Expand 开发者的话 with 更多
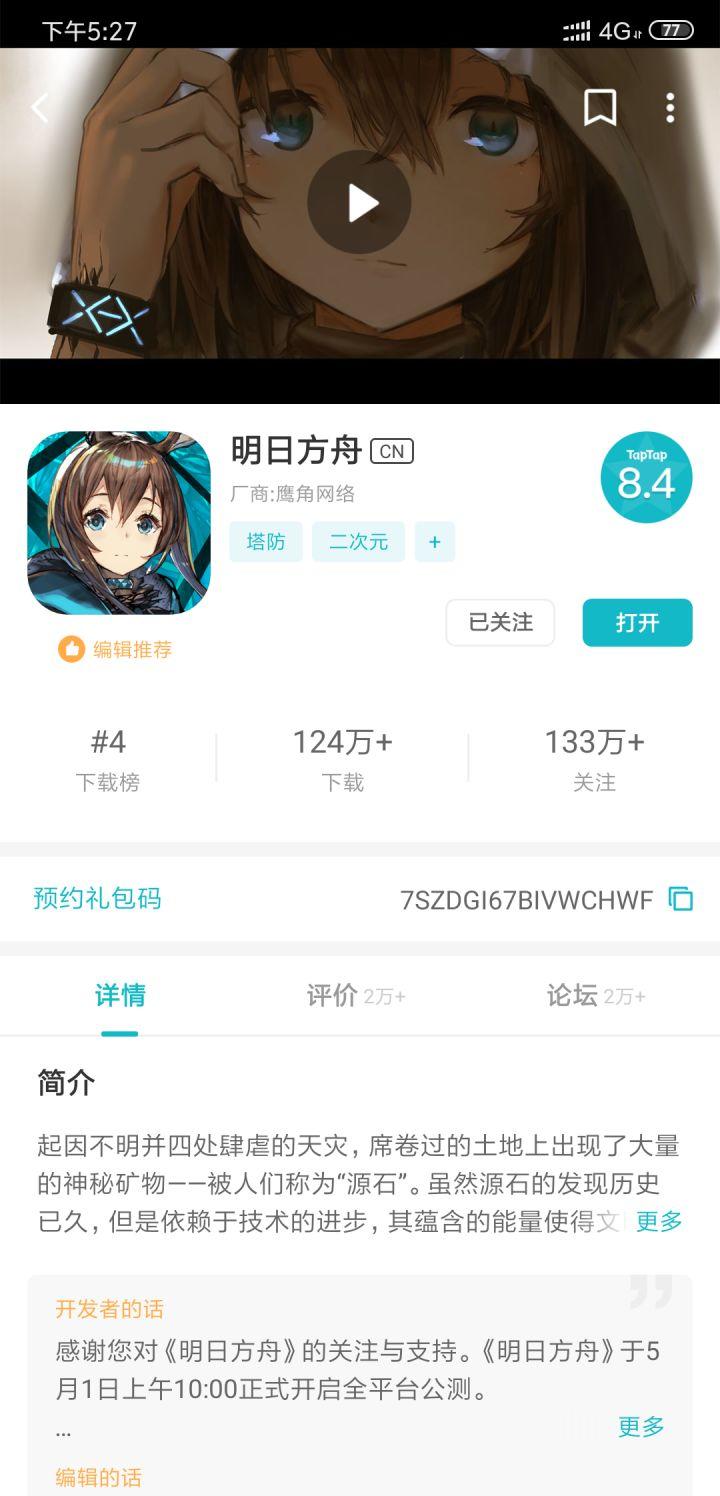Image resolution: width=720 pixels, height=1496 pixels. (x=641, y=1427)
